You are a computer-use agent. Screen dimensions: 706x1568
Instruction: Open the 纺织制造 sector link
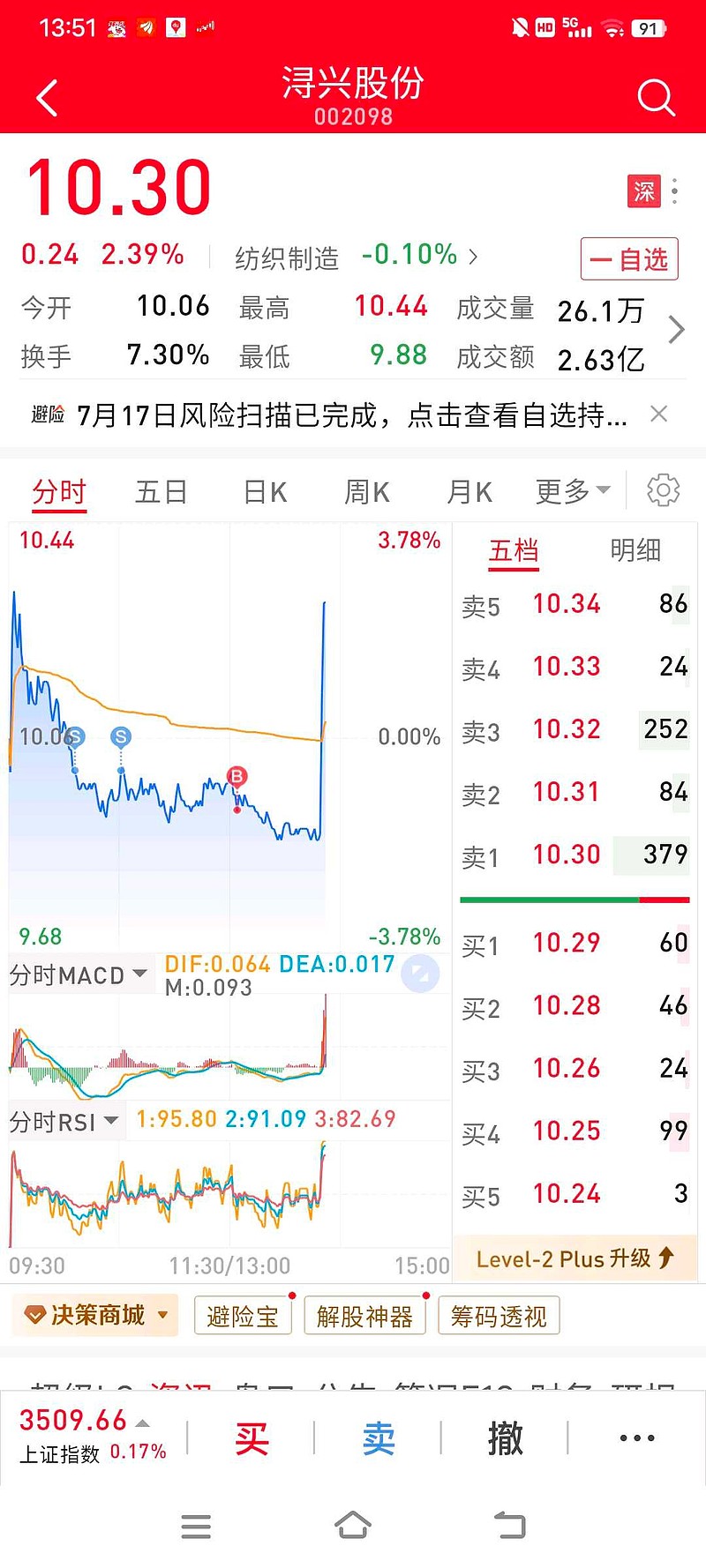click(288, 258)
